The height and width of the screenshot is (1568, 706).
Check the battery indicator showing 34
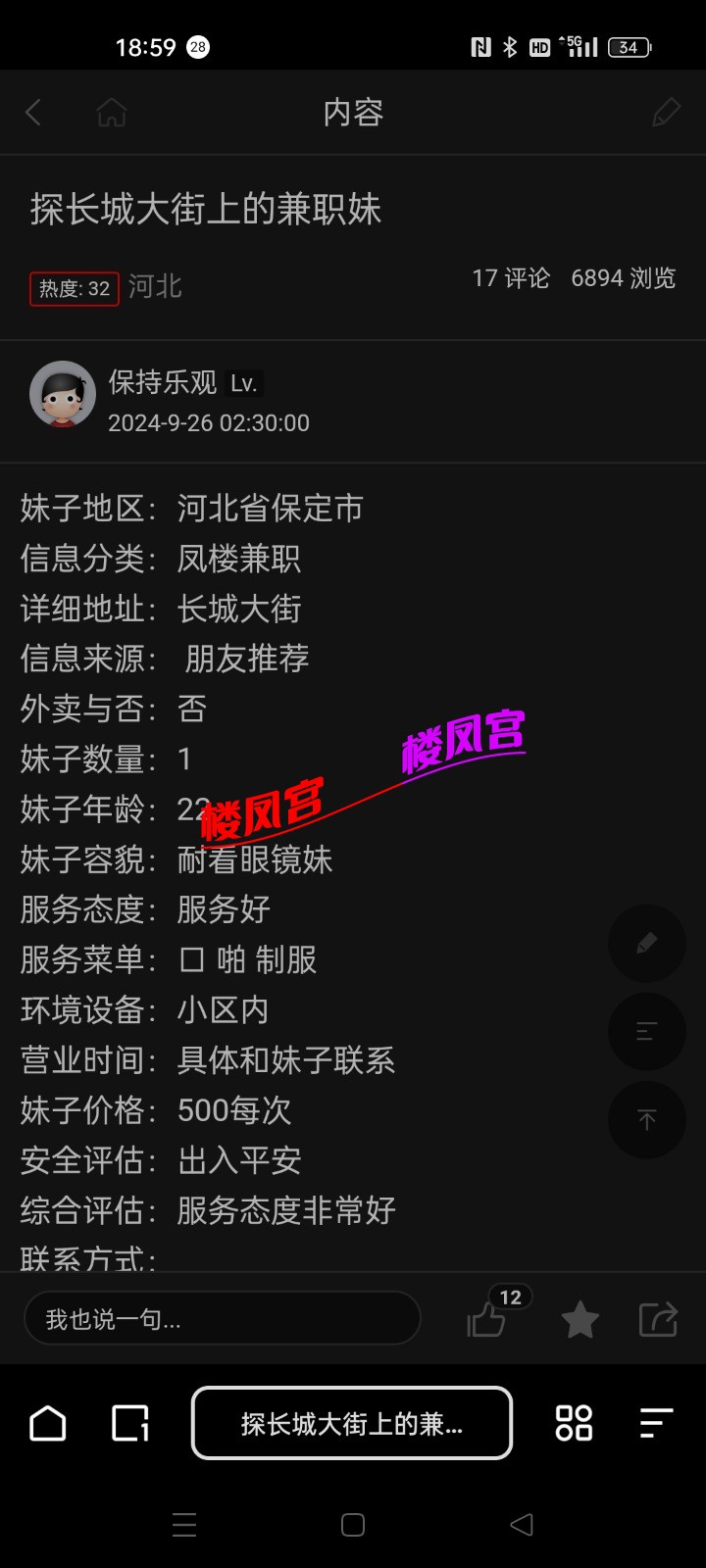point(629,46)
